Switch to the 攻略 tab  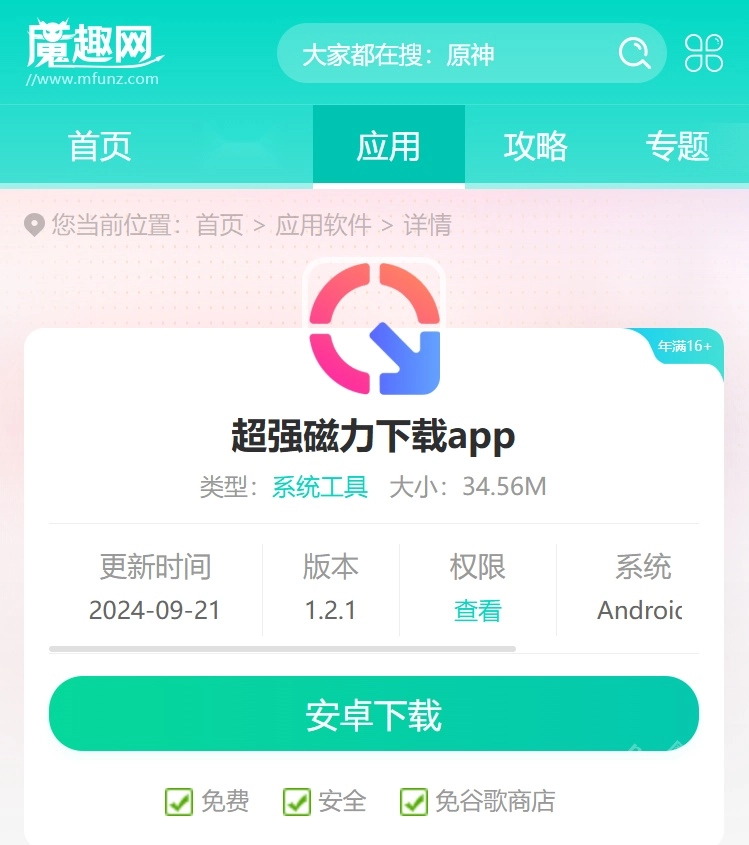[536, 146]
